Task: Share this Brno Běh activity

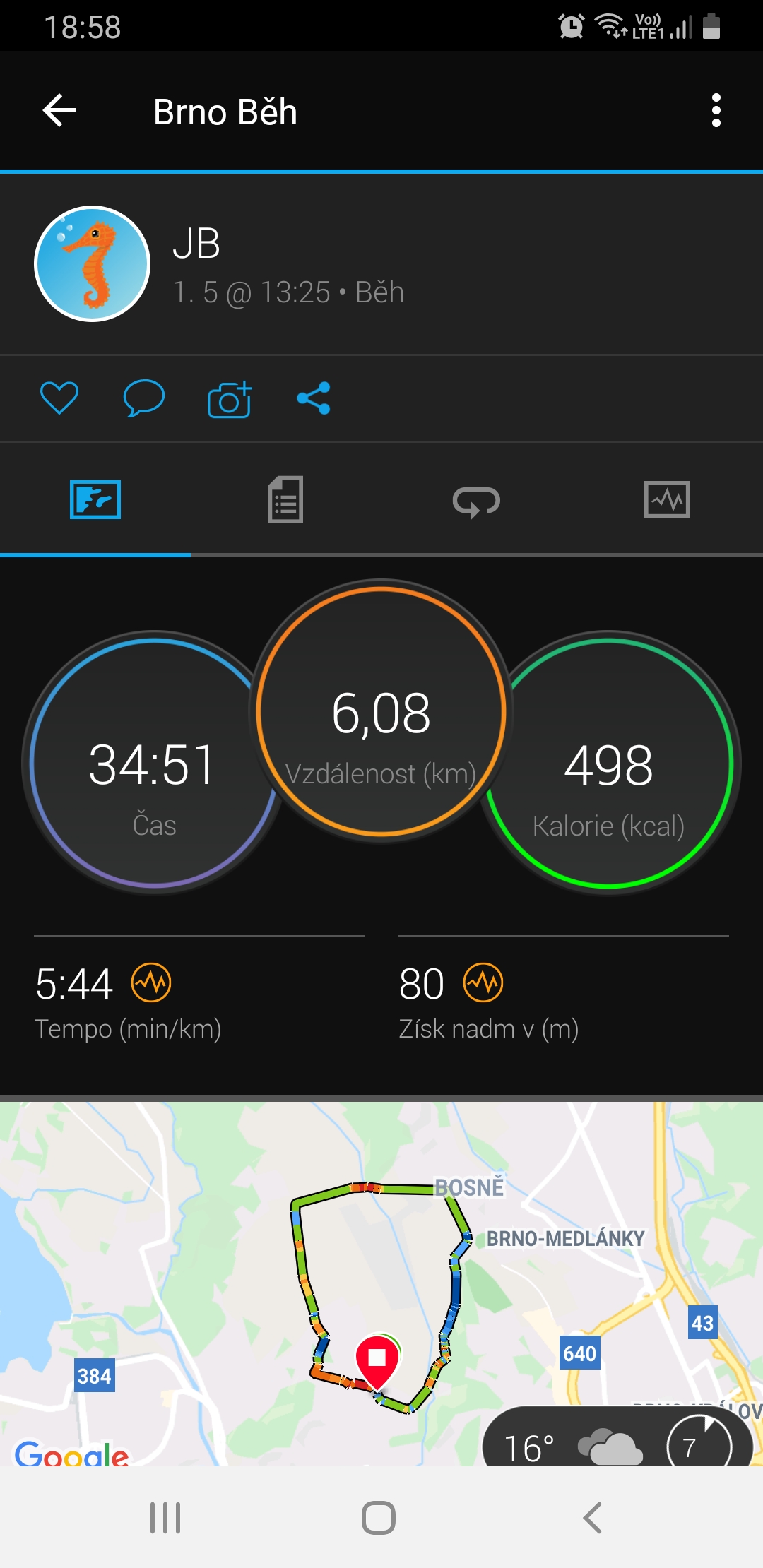Action: click(314, 398)
